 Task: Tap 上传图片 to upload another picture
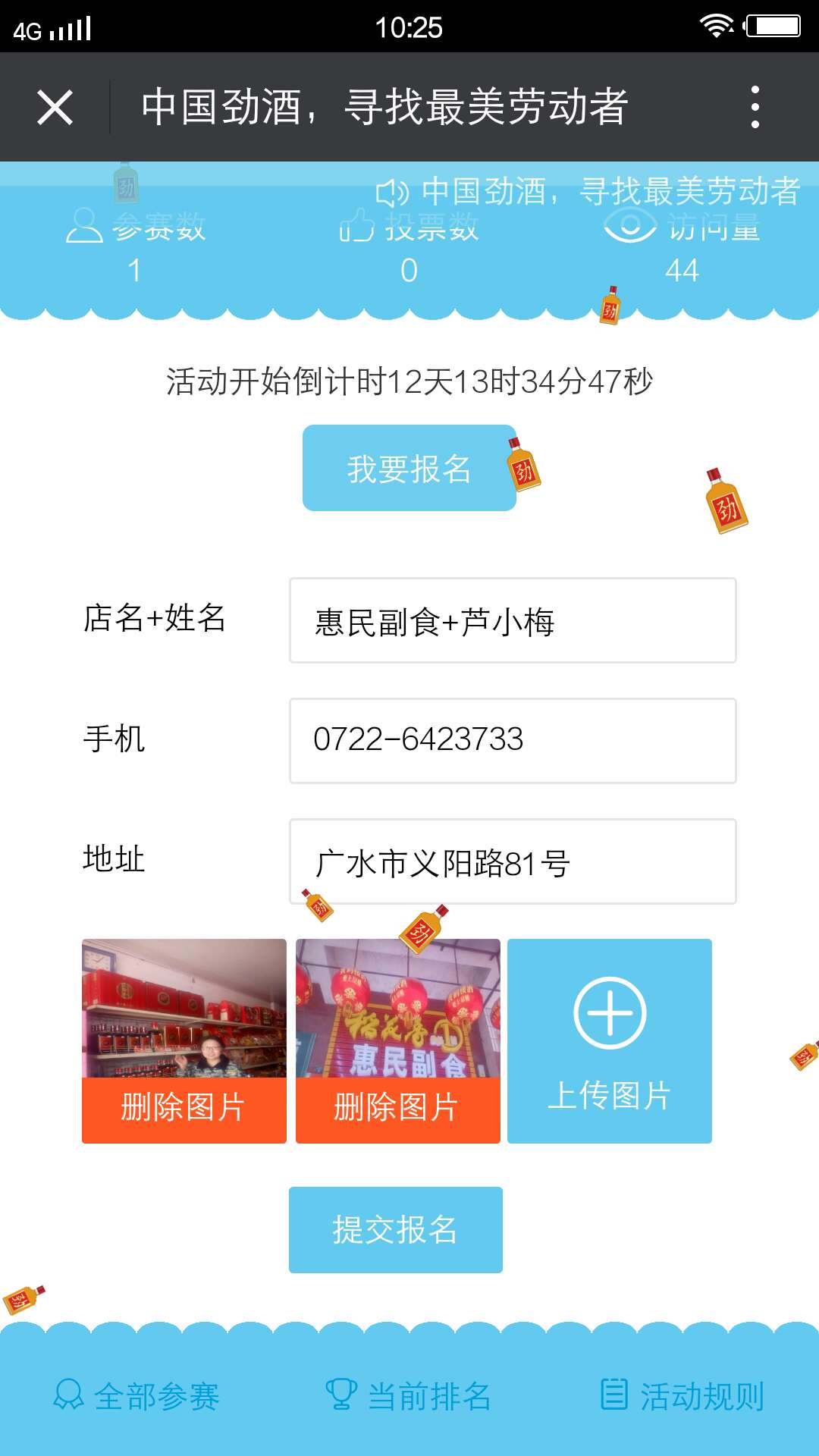(610, 1040)
